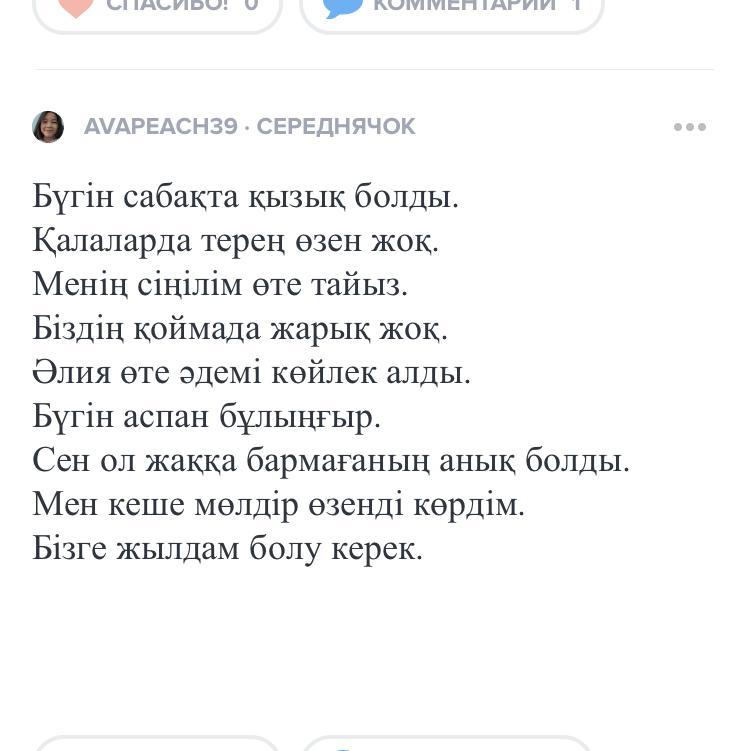Open the Комментарии comments button
750x751 pixels.
point(452,8)
